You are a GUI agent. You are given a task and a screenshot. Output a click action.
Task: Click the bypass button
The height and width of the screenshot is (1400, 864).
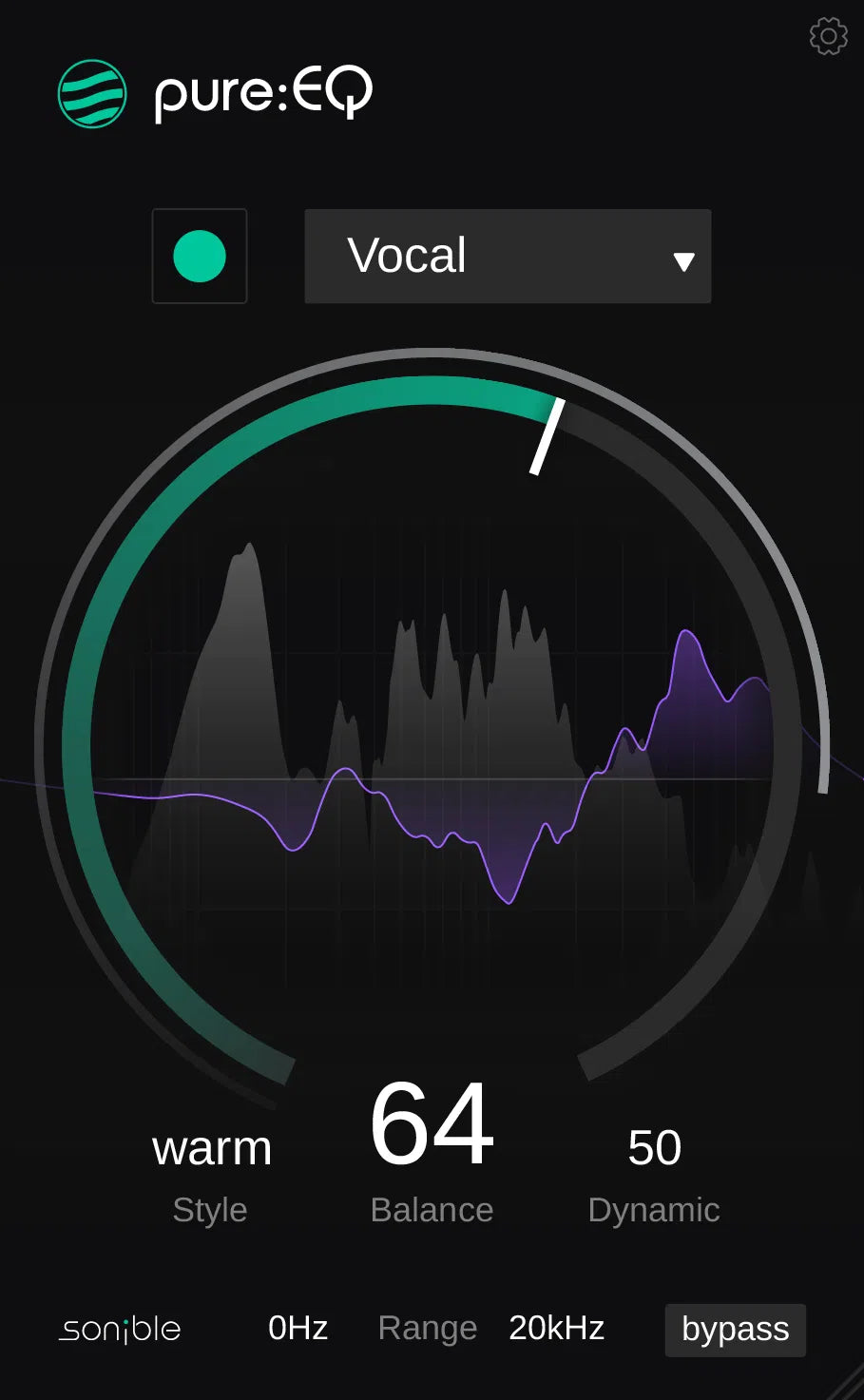734,1329
